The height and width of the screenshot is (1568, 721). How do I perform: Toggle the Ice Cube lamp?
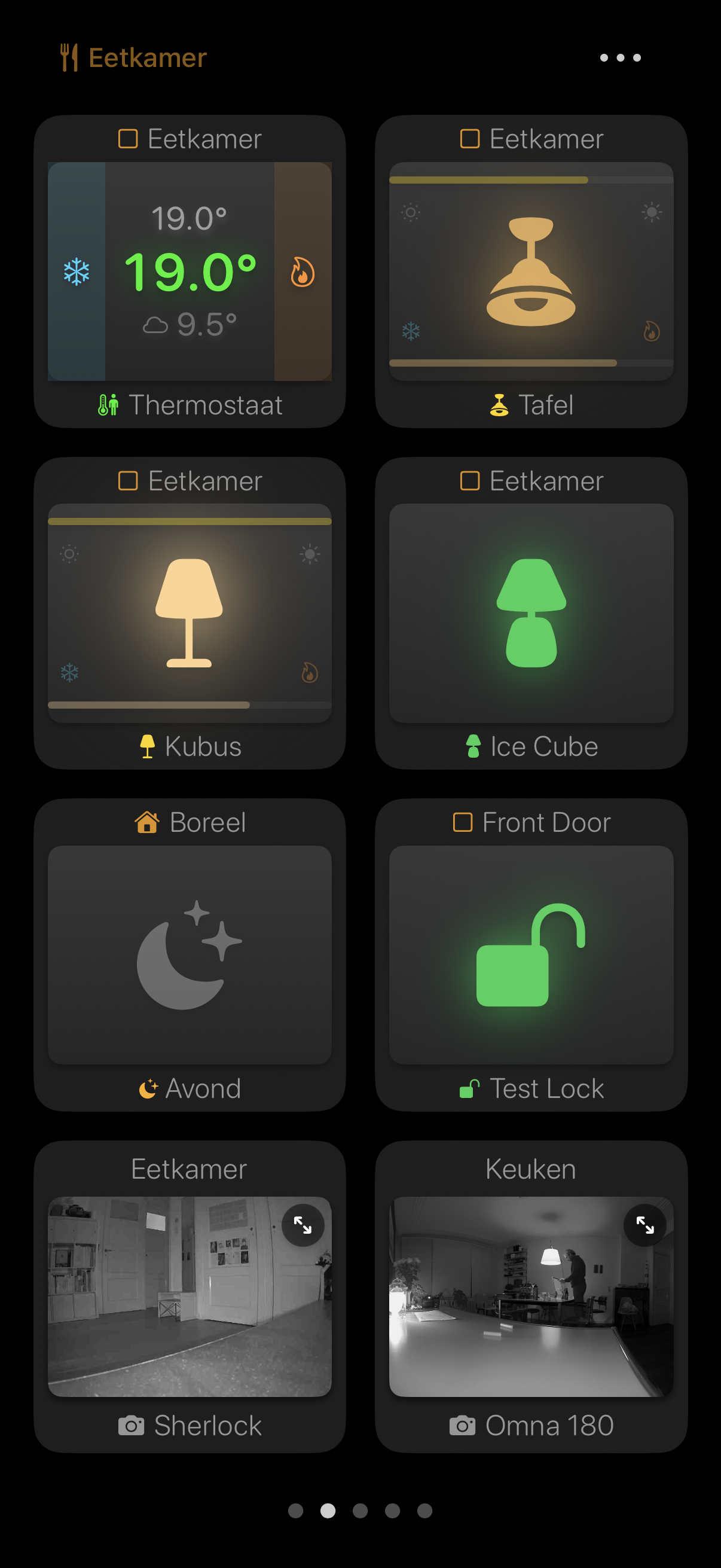tap(530, 613)
